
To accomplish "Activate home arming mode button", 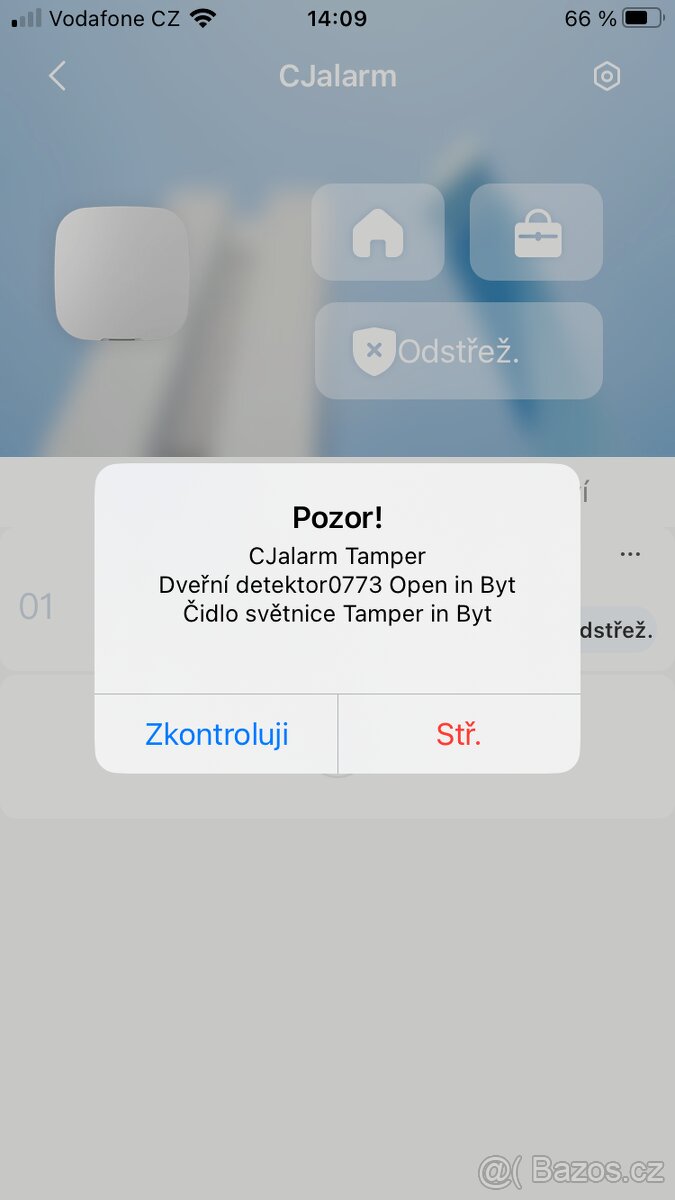I will 378,232.
